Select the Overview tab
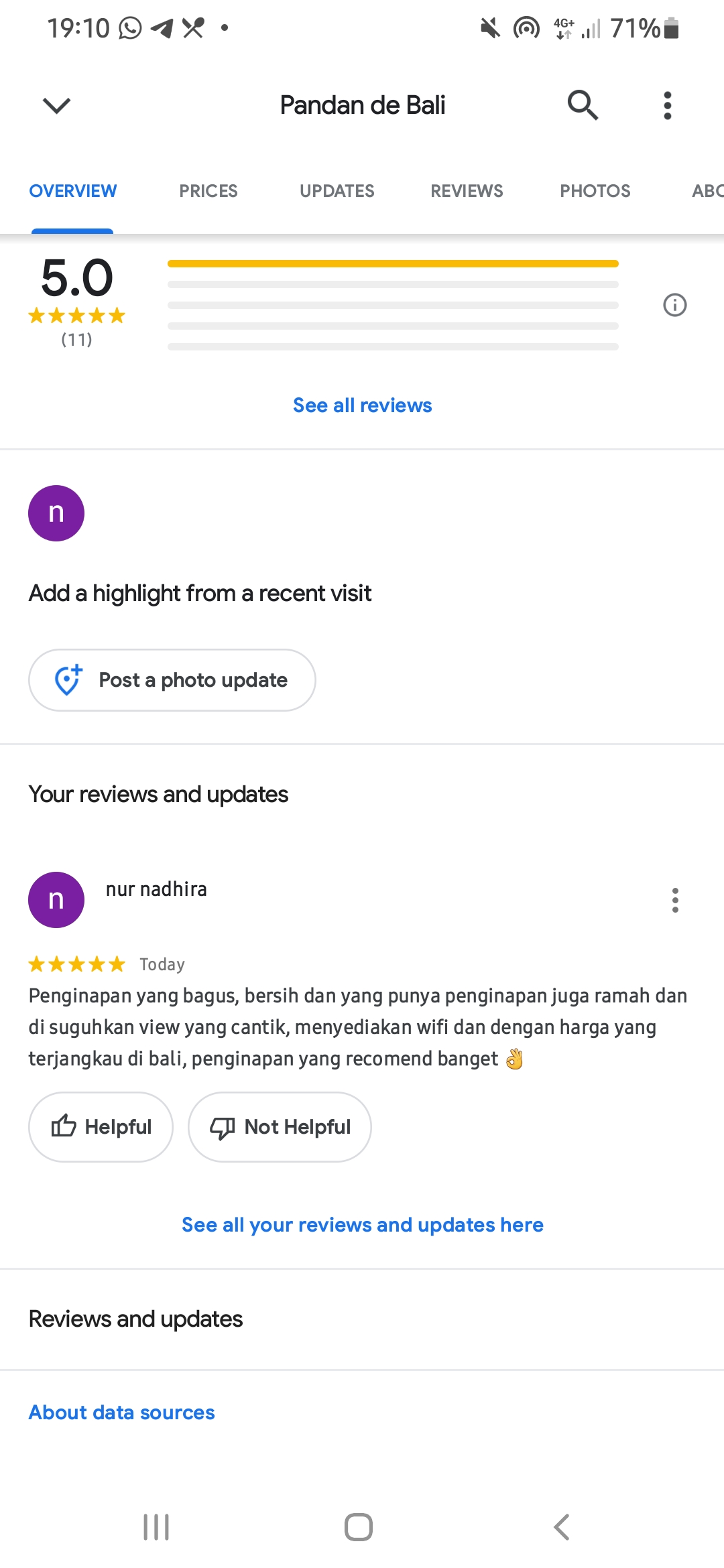 tap(72, 191)
